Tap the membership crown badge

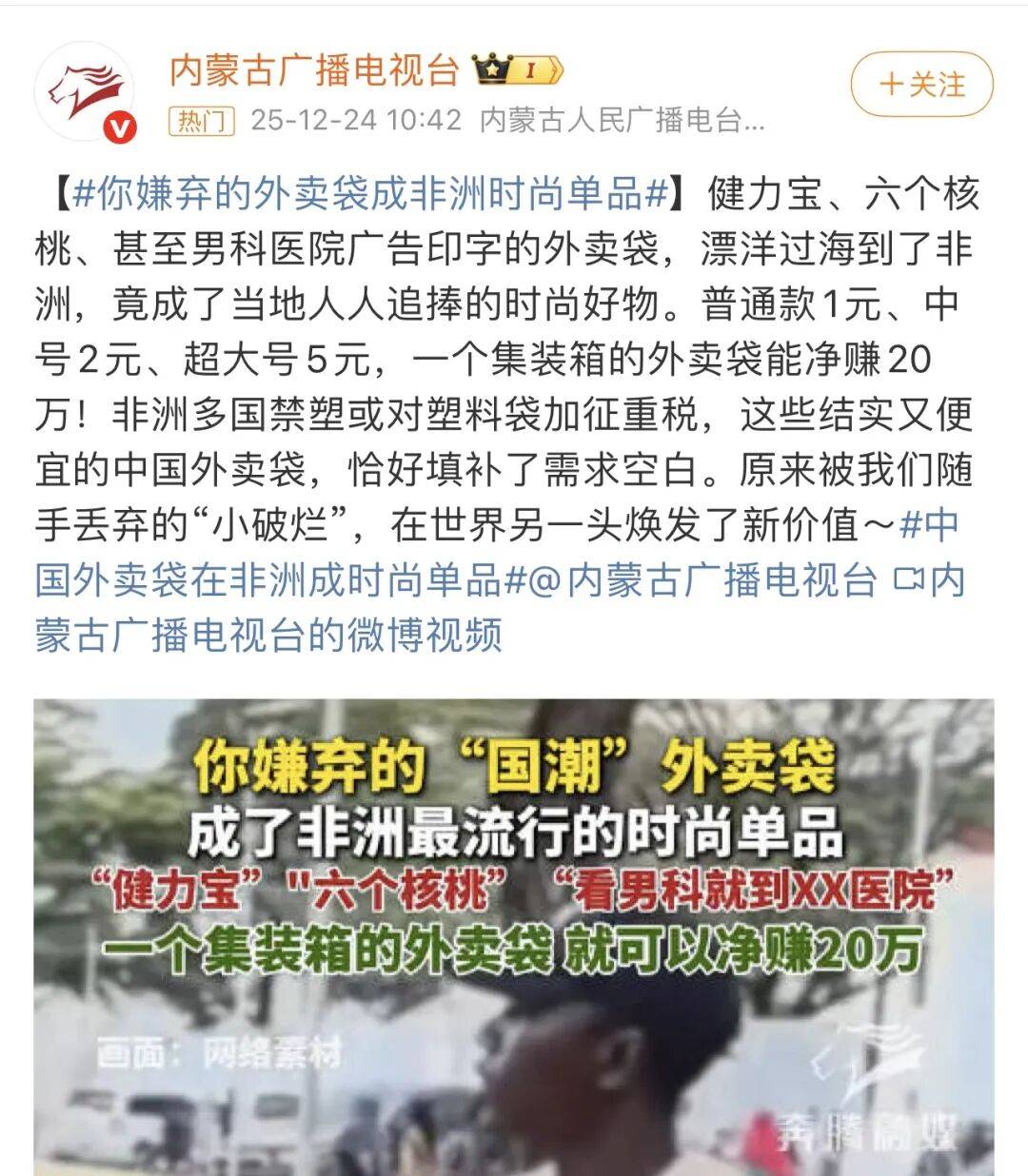tap(520, 70)
